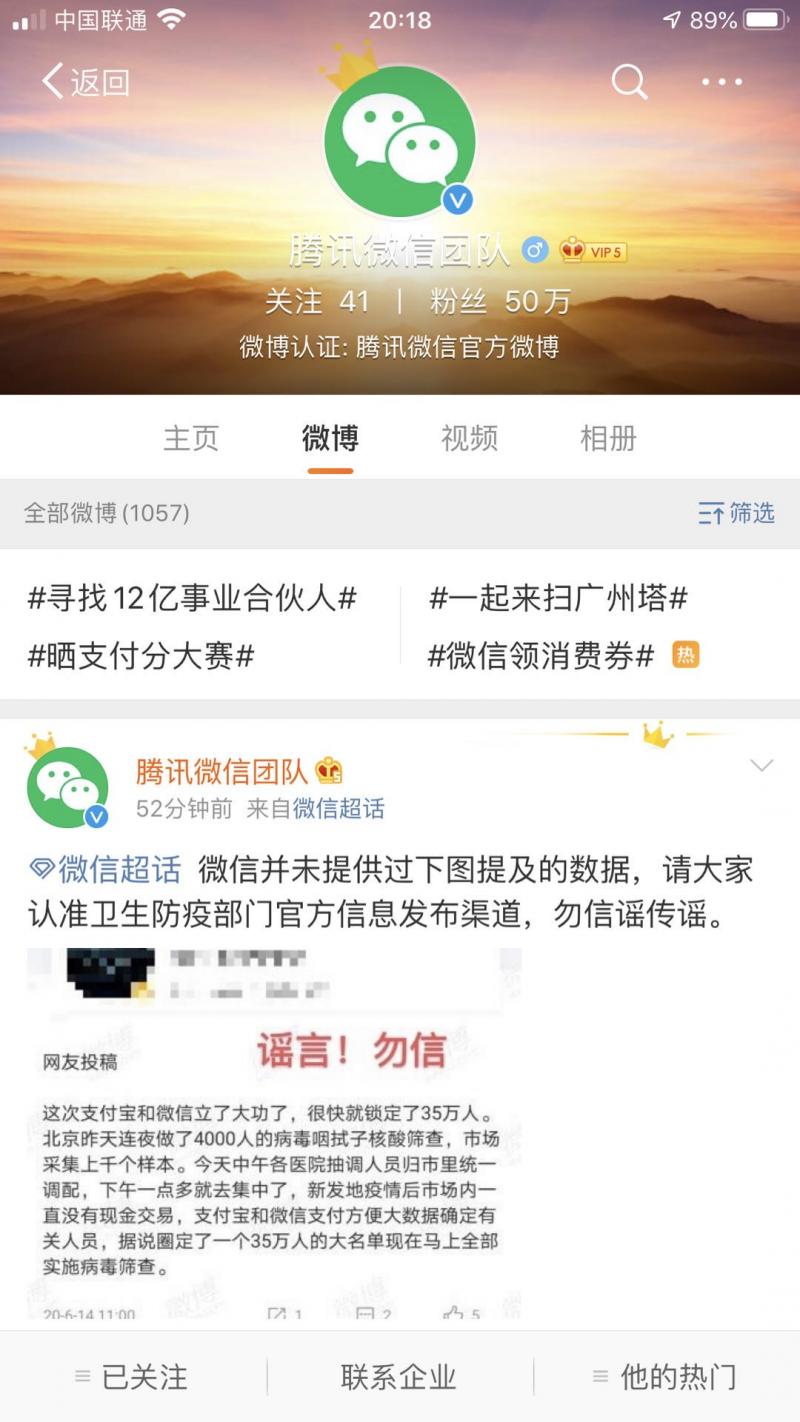Open 他的热门 popular posts
The image size is (800, 1422).
pos(665,1377)
